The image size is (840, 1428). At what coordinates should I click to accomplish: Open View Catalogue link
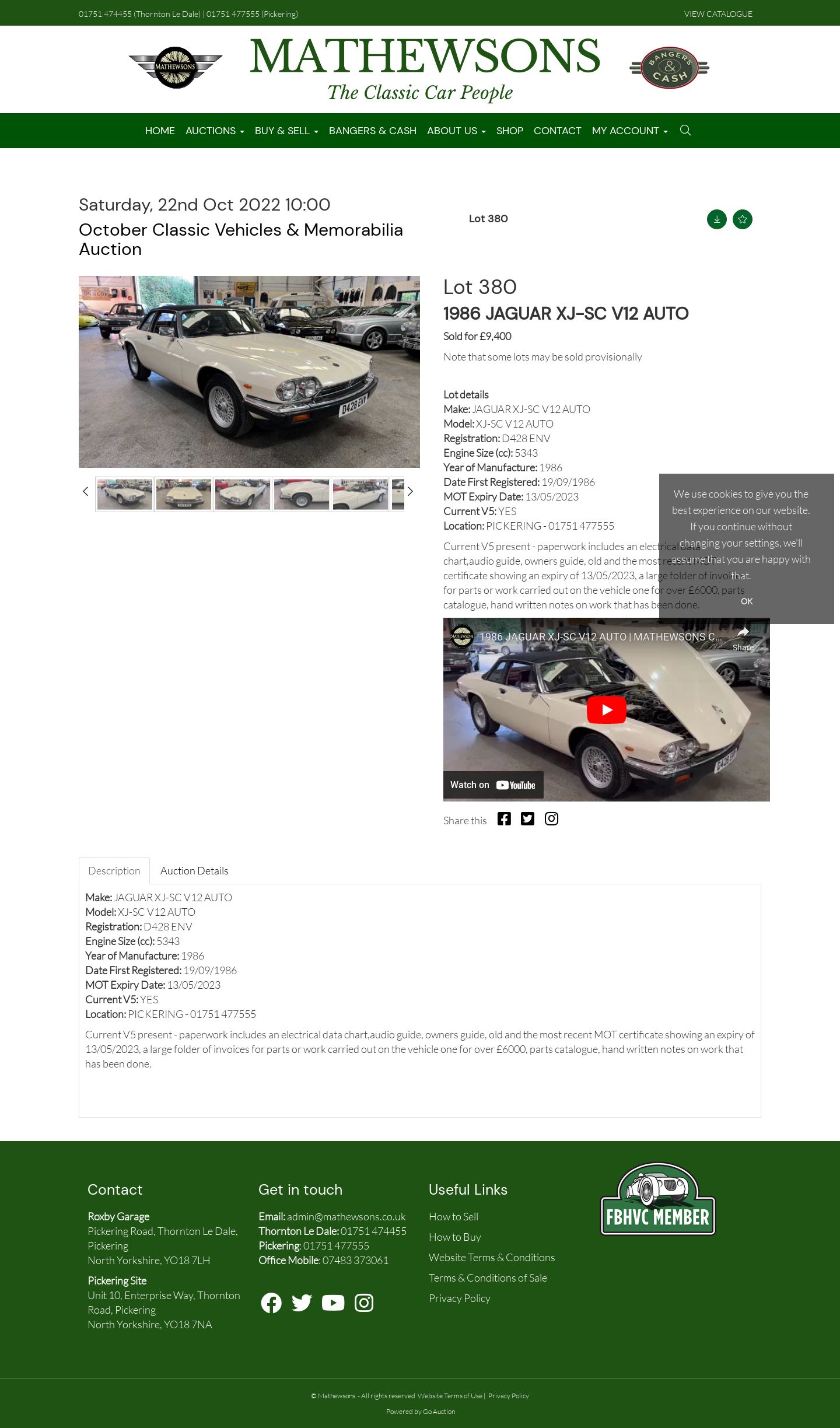tap(718, 14)
